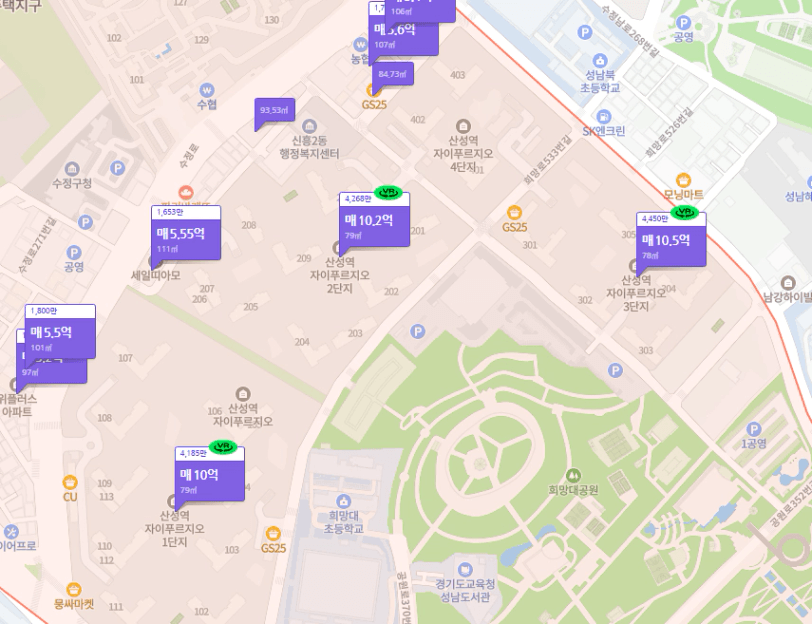Viewport: 812px width, 624px height.
Task: Select the 93.53㎡ area marker
Action: pos(274,111)
